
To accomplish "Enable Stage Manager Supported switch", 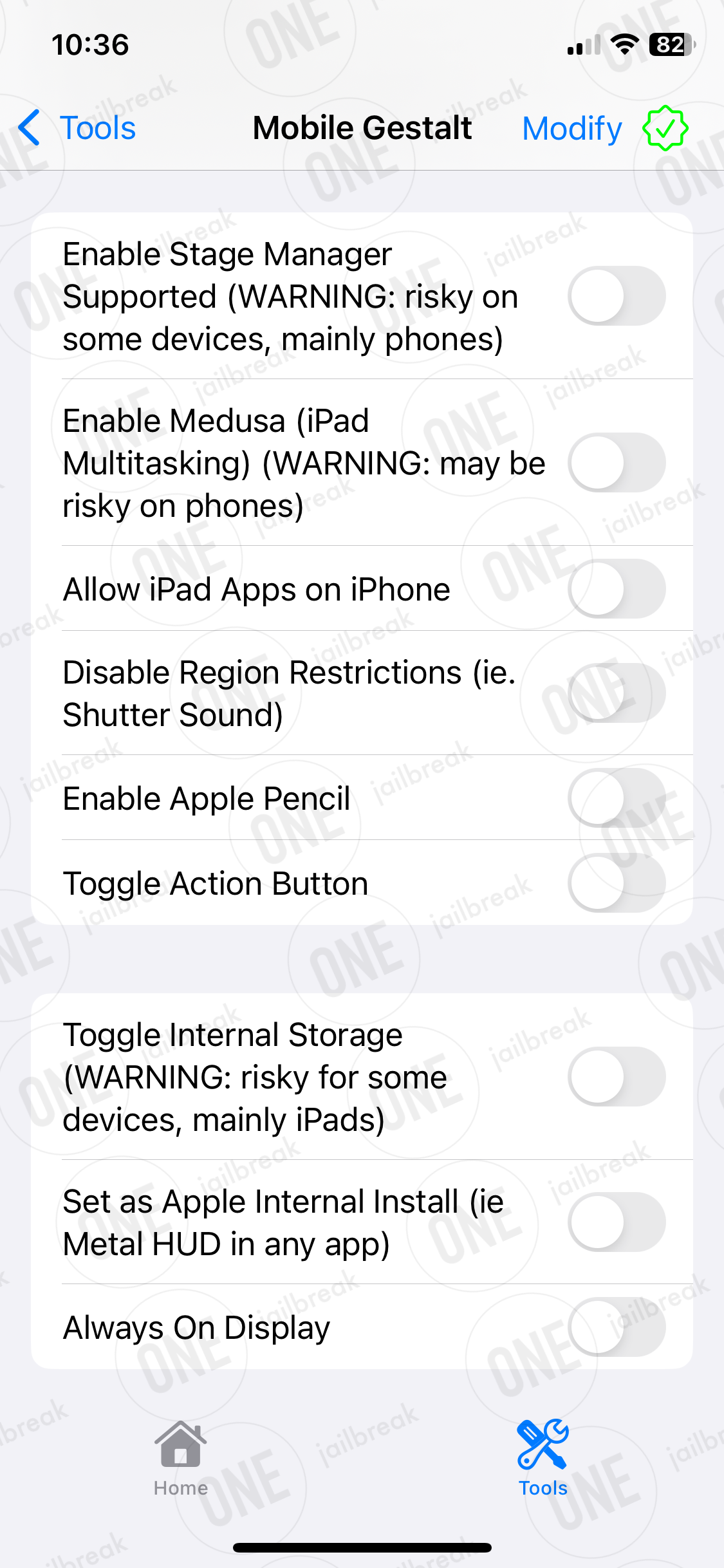I will 617,296.
